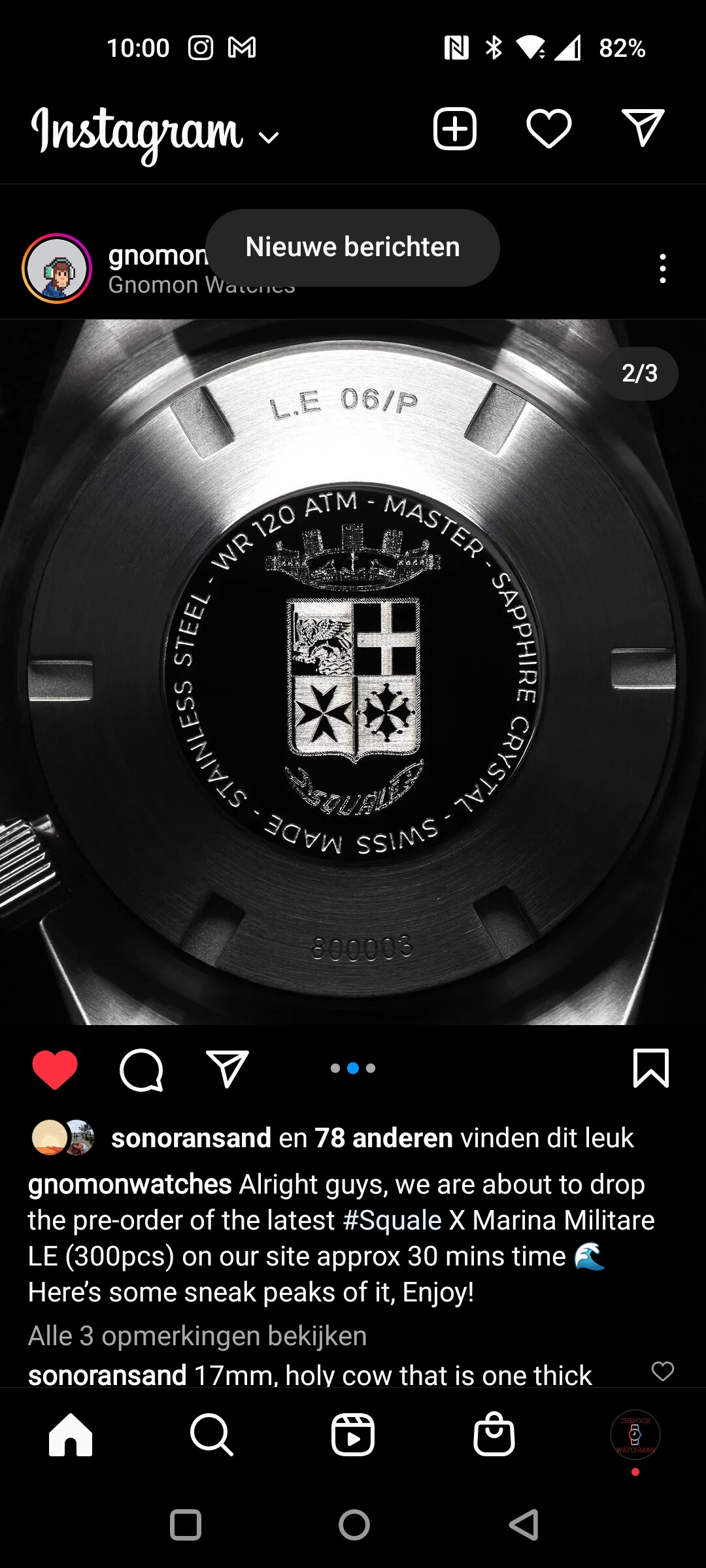The image size is (706, 1568).
Task: View Alle 3 opmerkingen bekijken
Action: (197, 1336)
